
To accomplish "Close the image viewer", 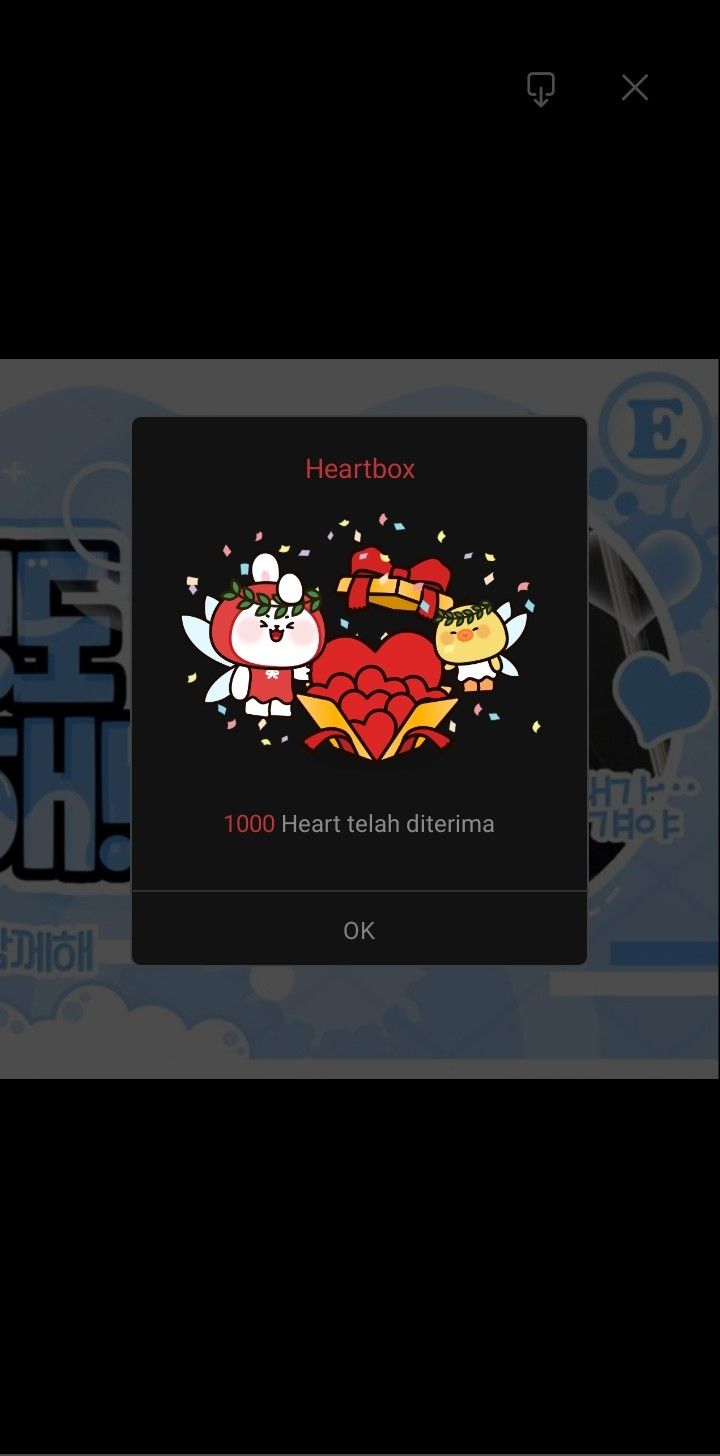I will (x=635, y=88).
